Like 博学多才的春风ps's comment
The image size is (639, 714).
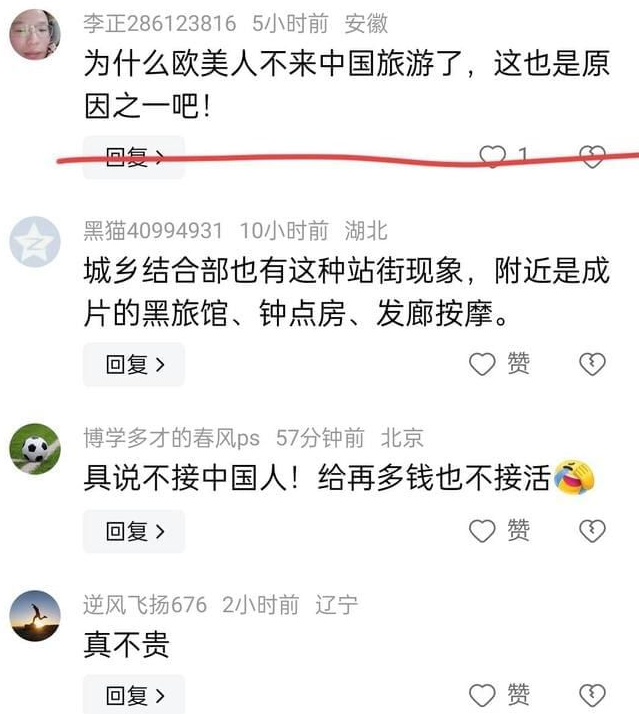tap(483, 531)
